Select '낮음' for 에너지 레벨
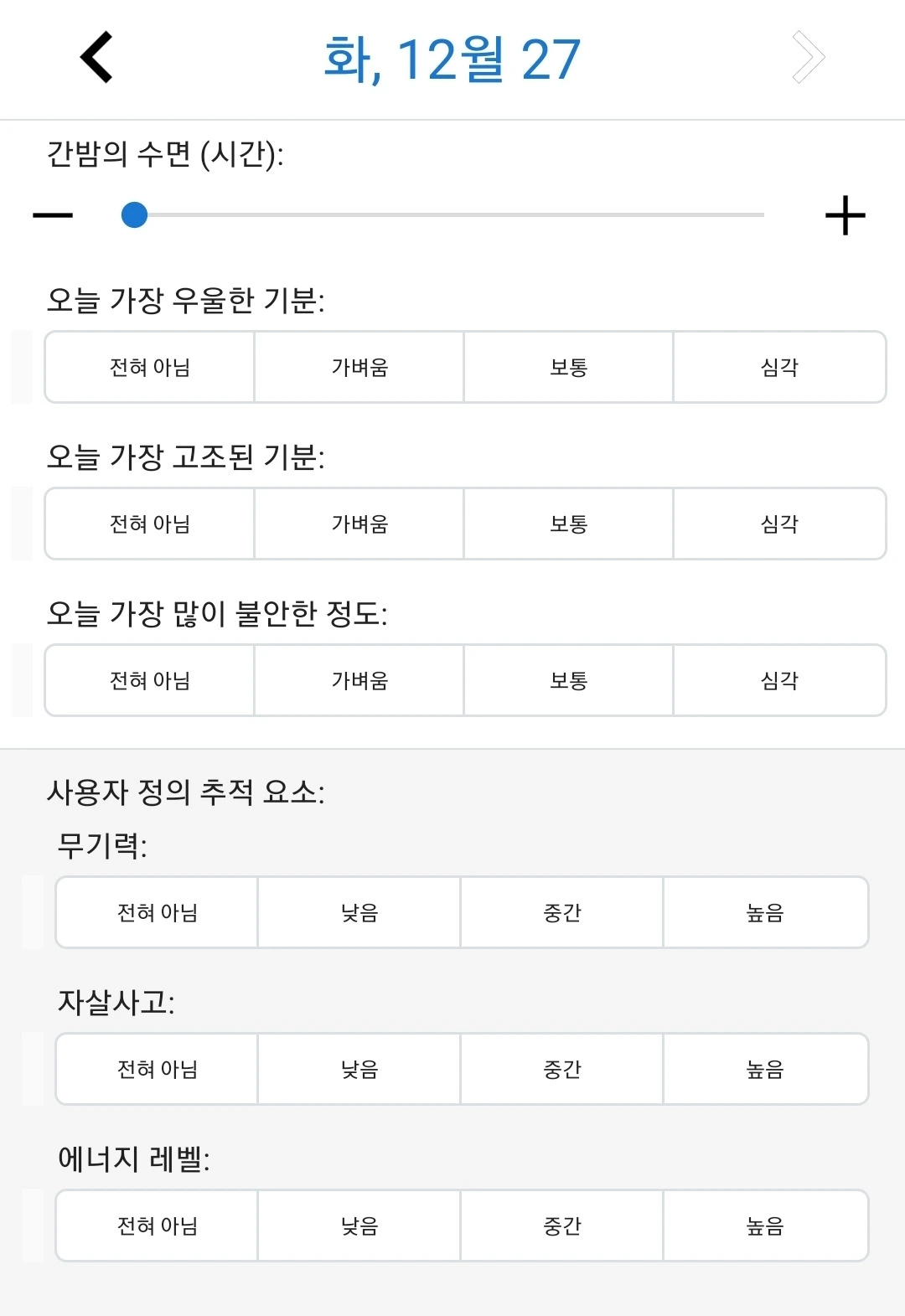 pos(359,1225)
